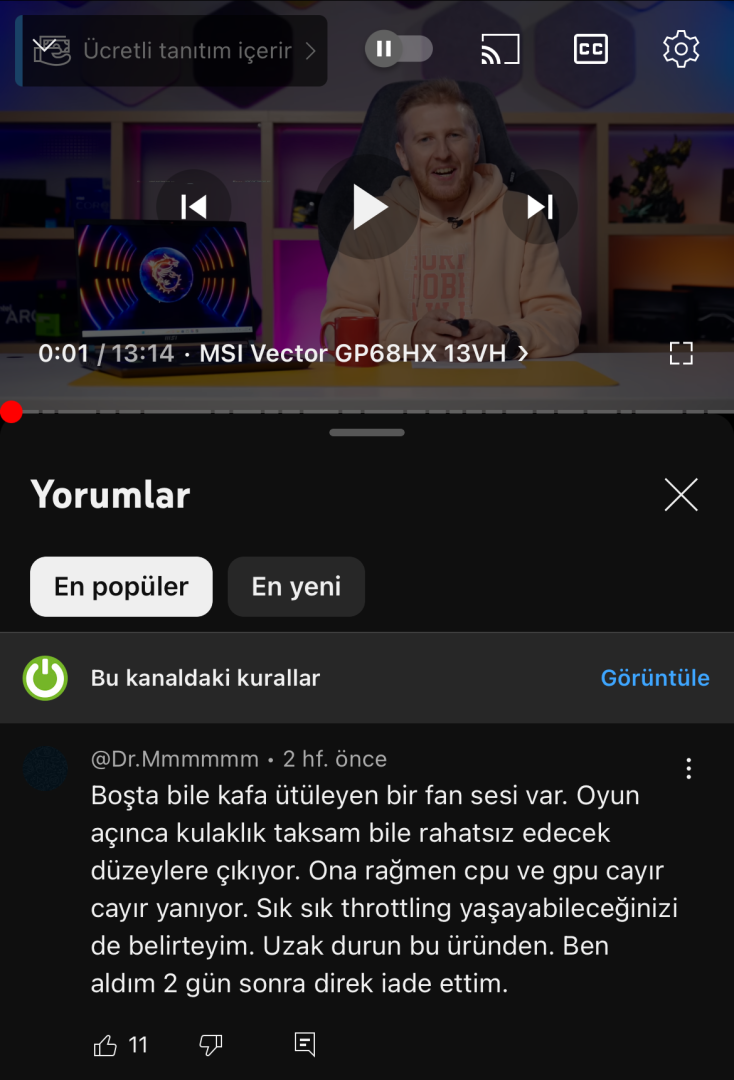This screenshot has width=734, height=1080.
Task: Play the video
Action: pos(369,207)
